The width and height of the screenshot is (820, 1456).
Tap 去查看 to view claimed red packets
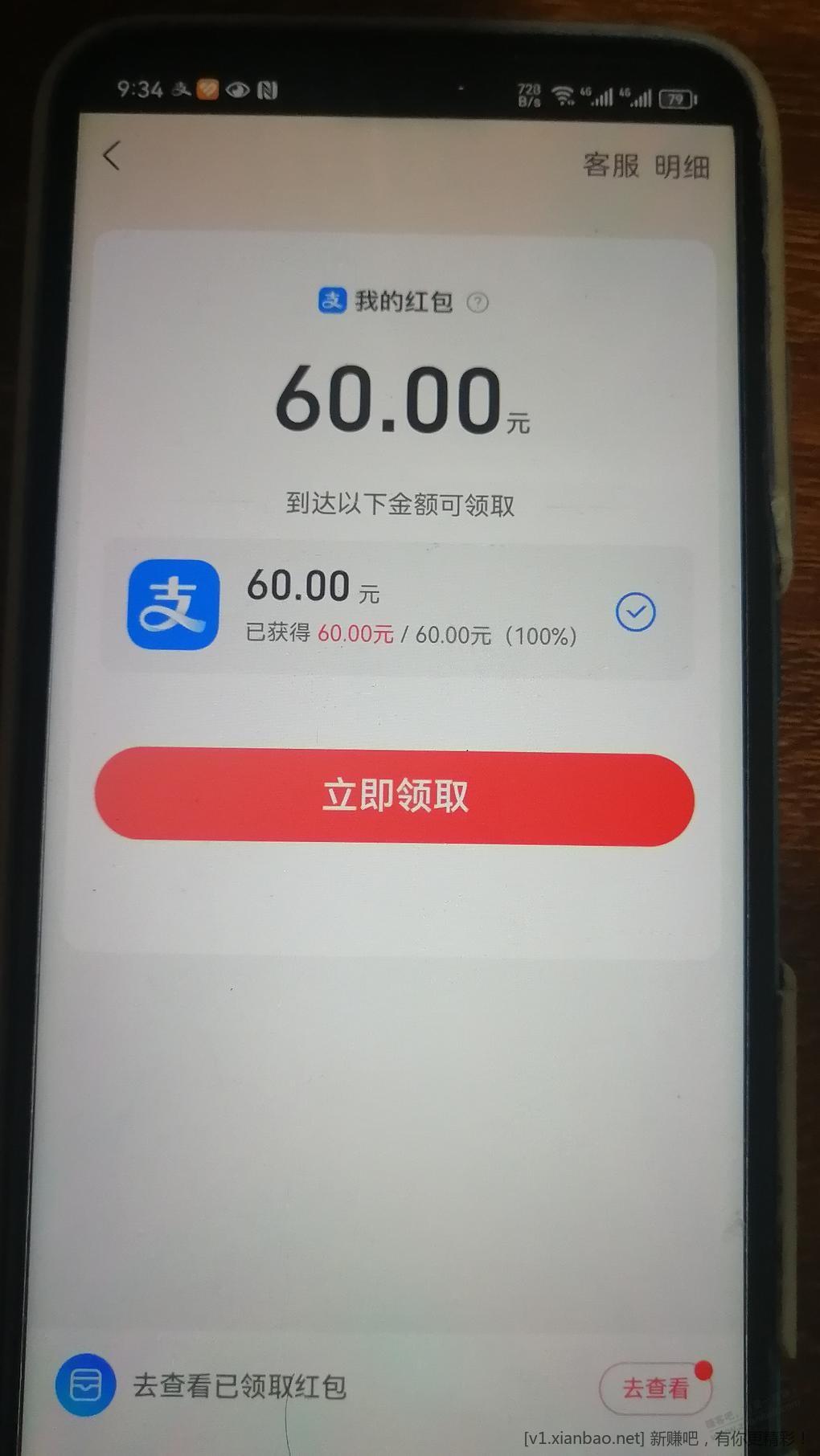pyautogui.click(x=655, y=1388)
